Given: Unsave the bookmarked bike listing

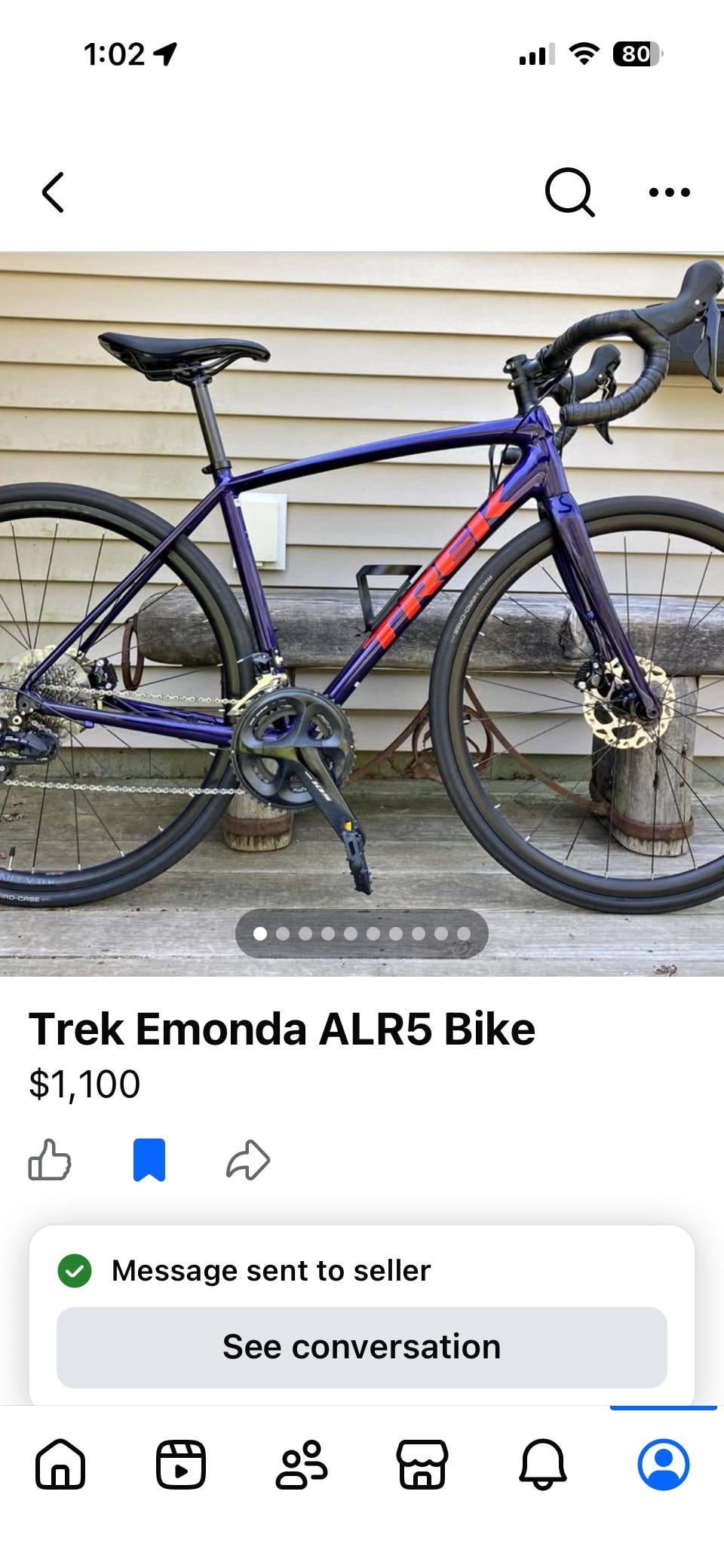Looking at the screenshot, I should click(149, 1159).
